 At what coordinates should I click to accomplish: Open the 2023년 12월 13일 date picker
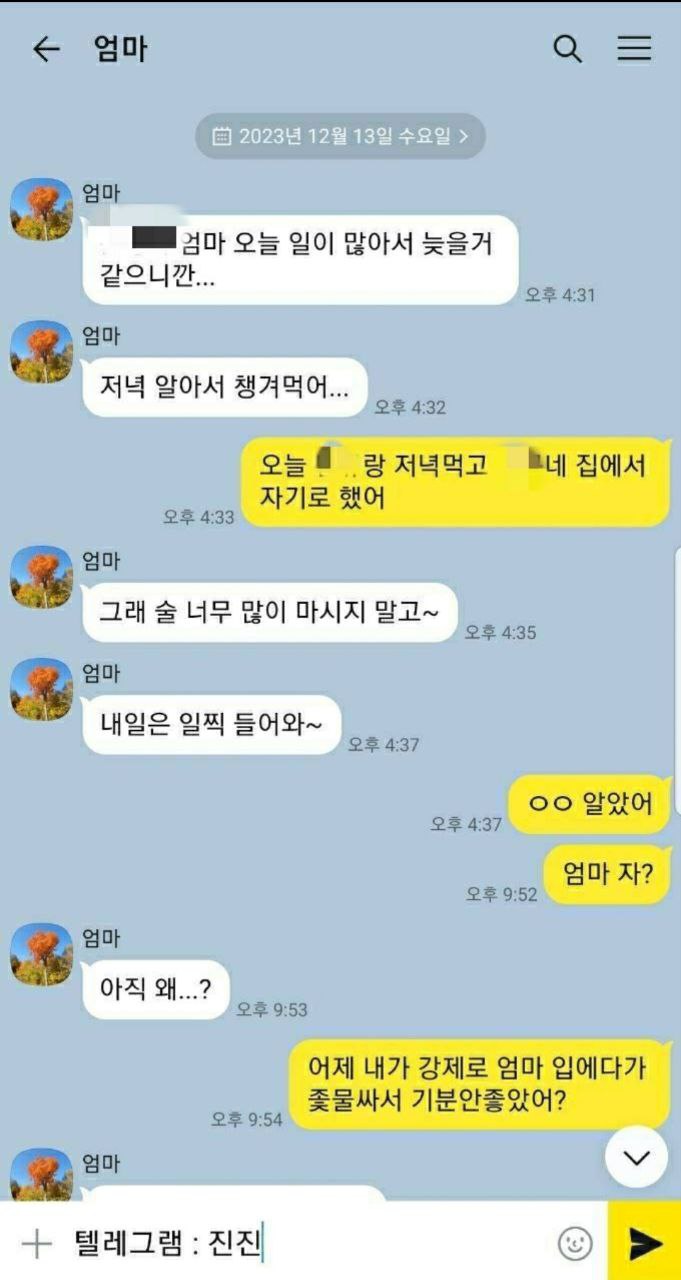click(x=340, y=136)
